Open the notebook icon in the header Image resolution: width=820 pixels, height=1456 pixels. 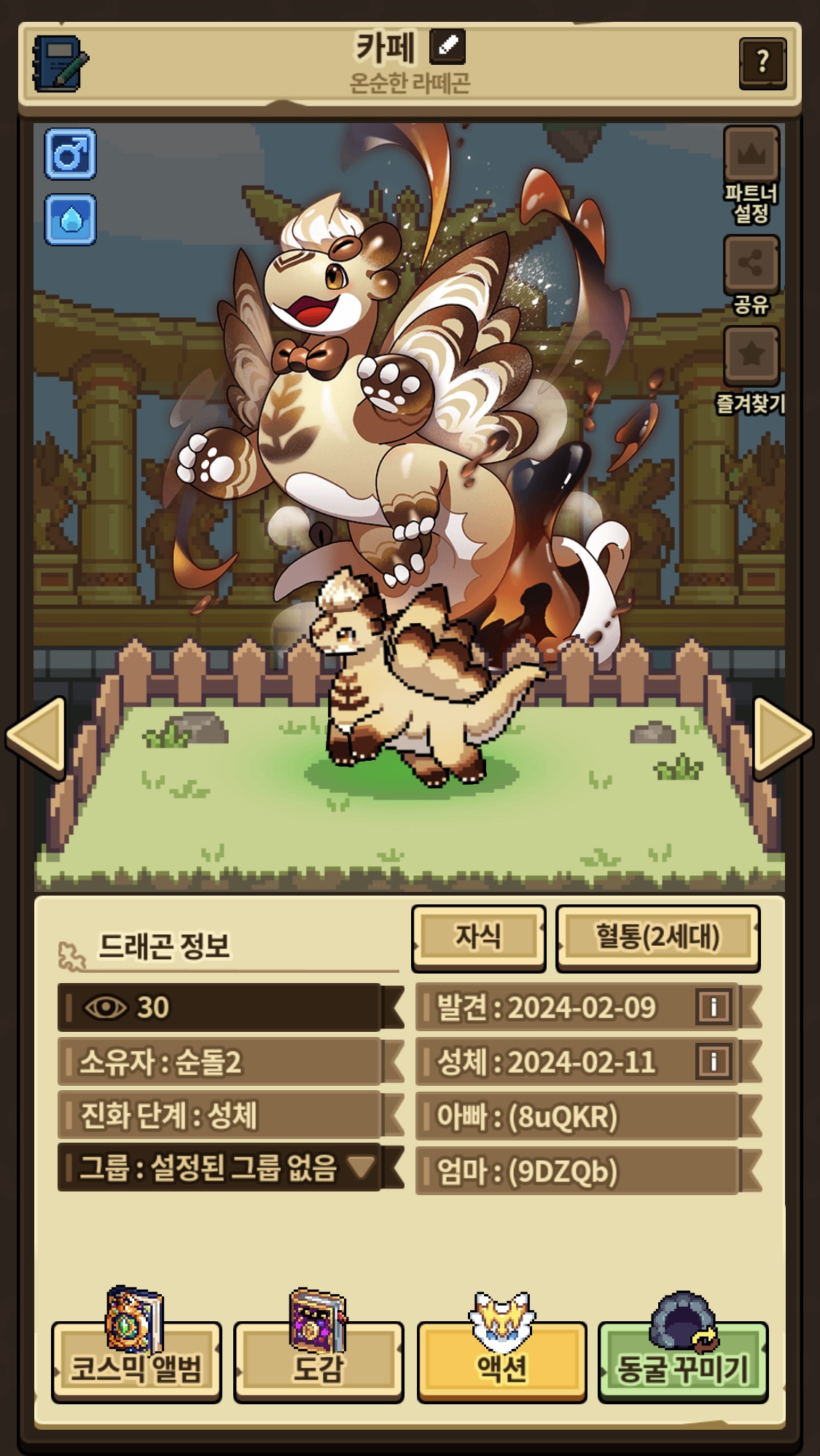point(60,63)
